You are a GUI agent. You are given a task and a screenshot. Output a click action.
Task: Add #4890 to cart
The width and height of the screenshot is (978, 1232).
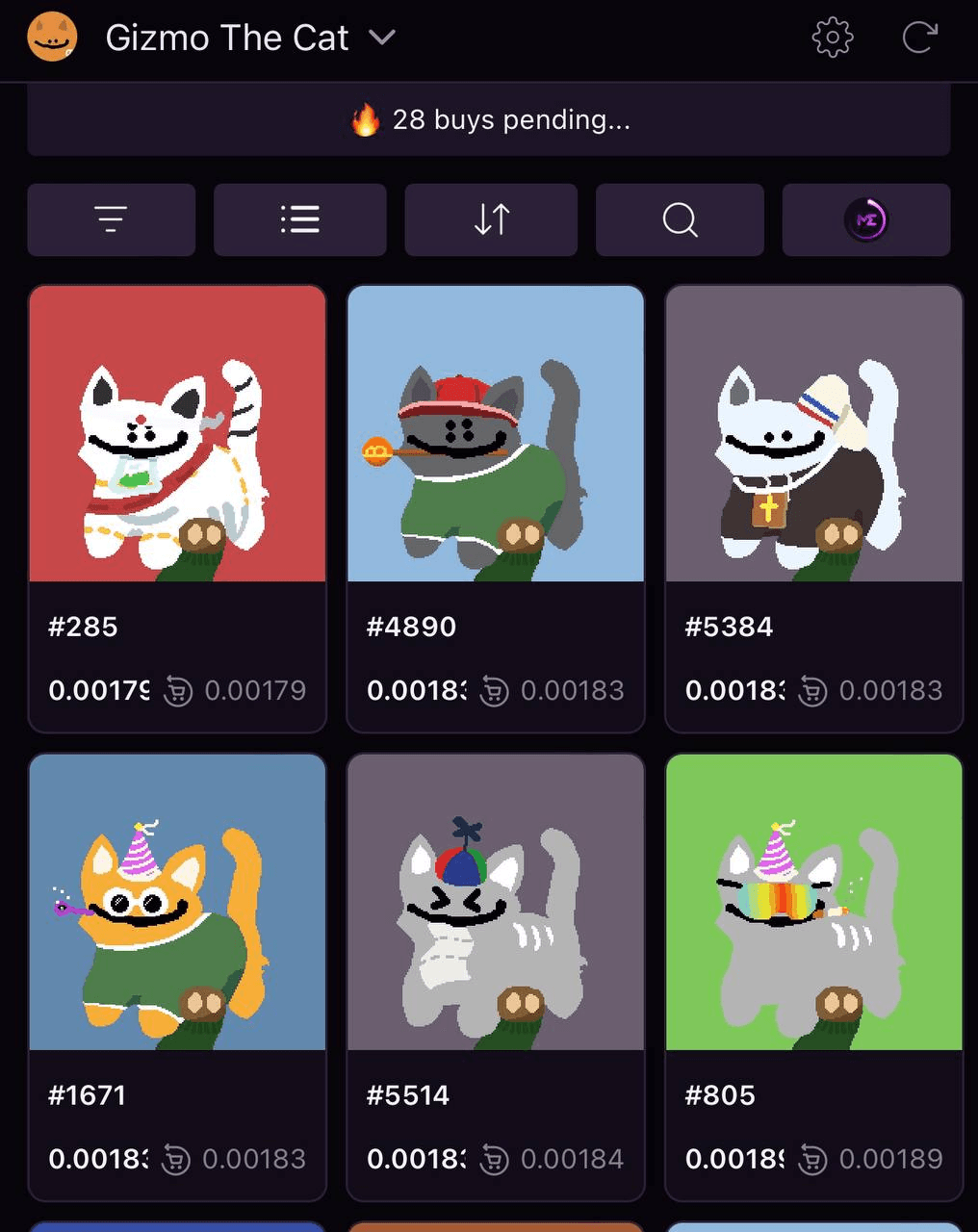pyautogui.click(x=494, y=691)
